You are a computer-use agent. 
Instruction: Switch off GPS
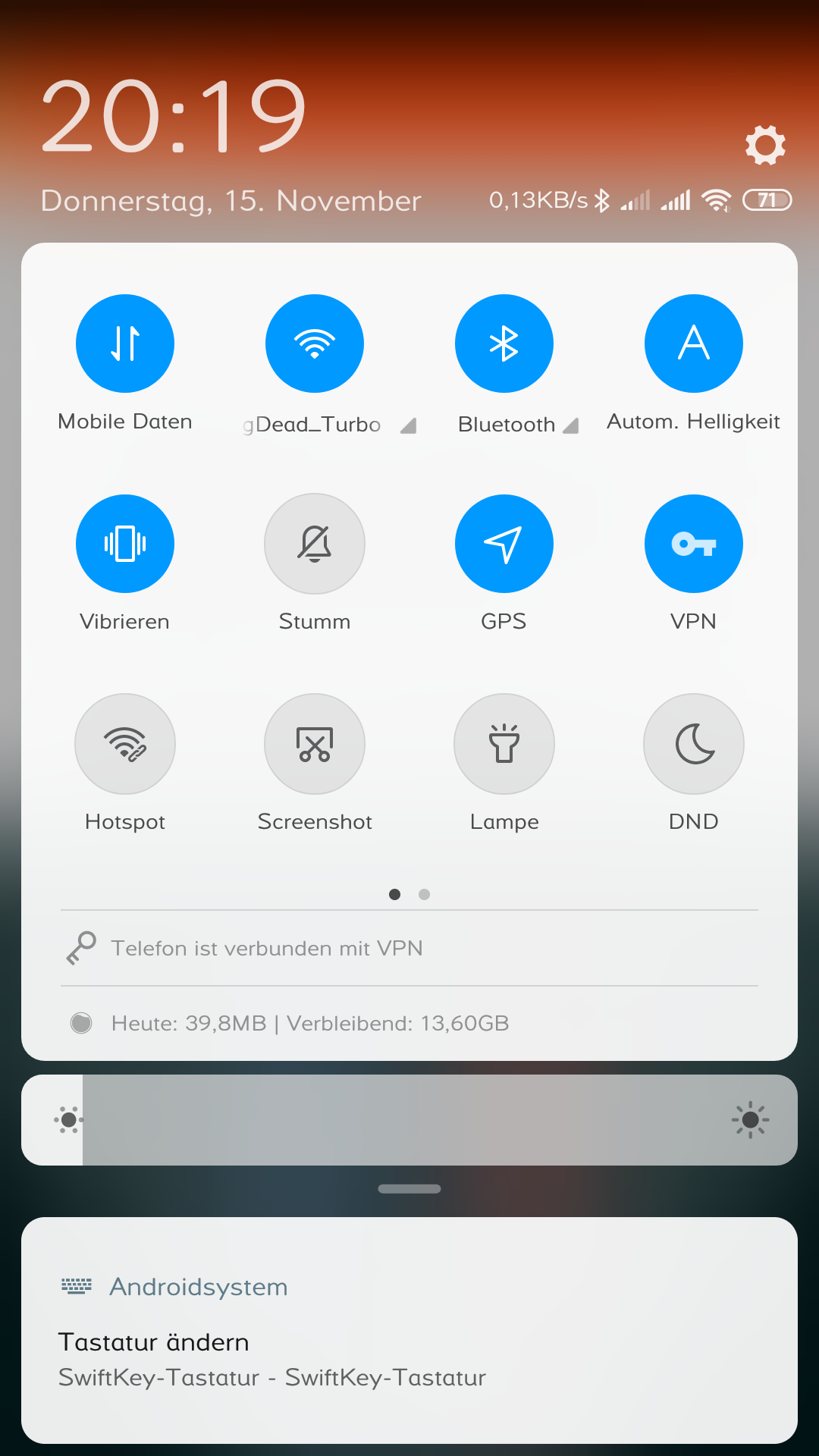click(x=504, y=544)
